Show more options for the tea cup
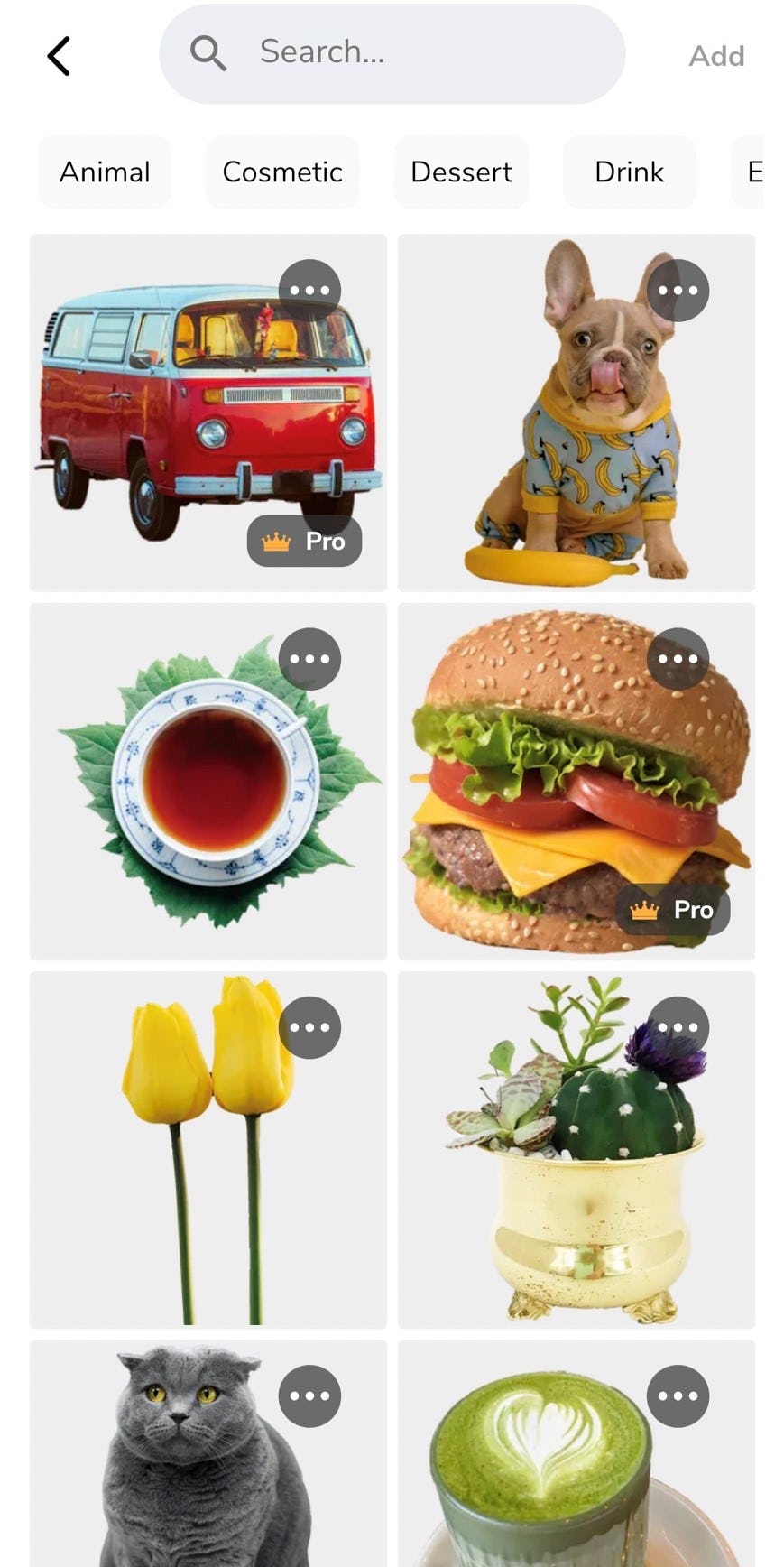This screenshot has width=784, height=1567. pyautogui.click(x=309, y=659)
